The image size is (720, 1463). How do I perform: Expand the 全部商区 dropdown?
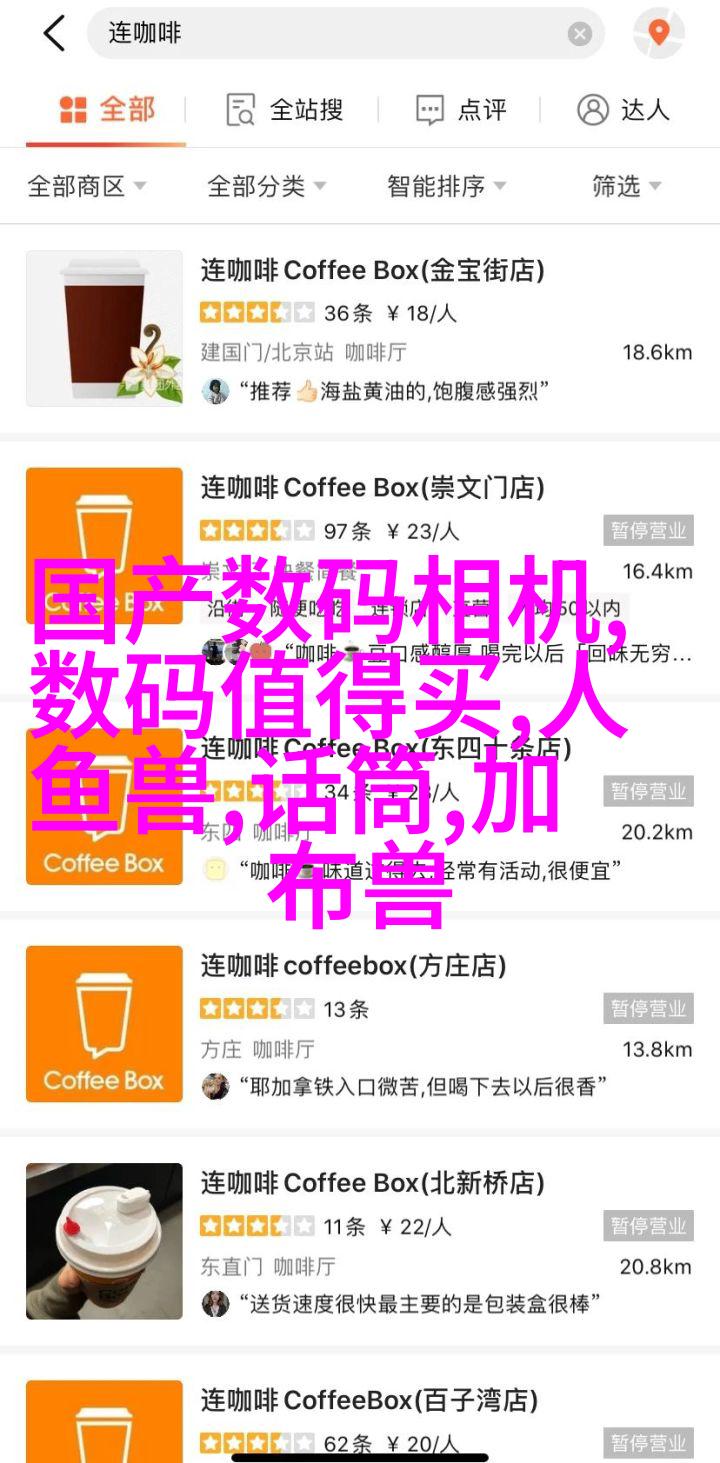point(87,186)
